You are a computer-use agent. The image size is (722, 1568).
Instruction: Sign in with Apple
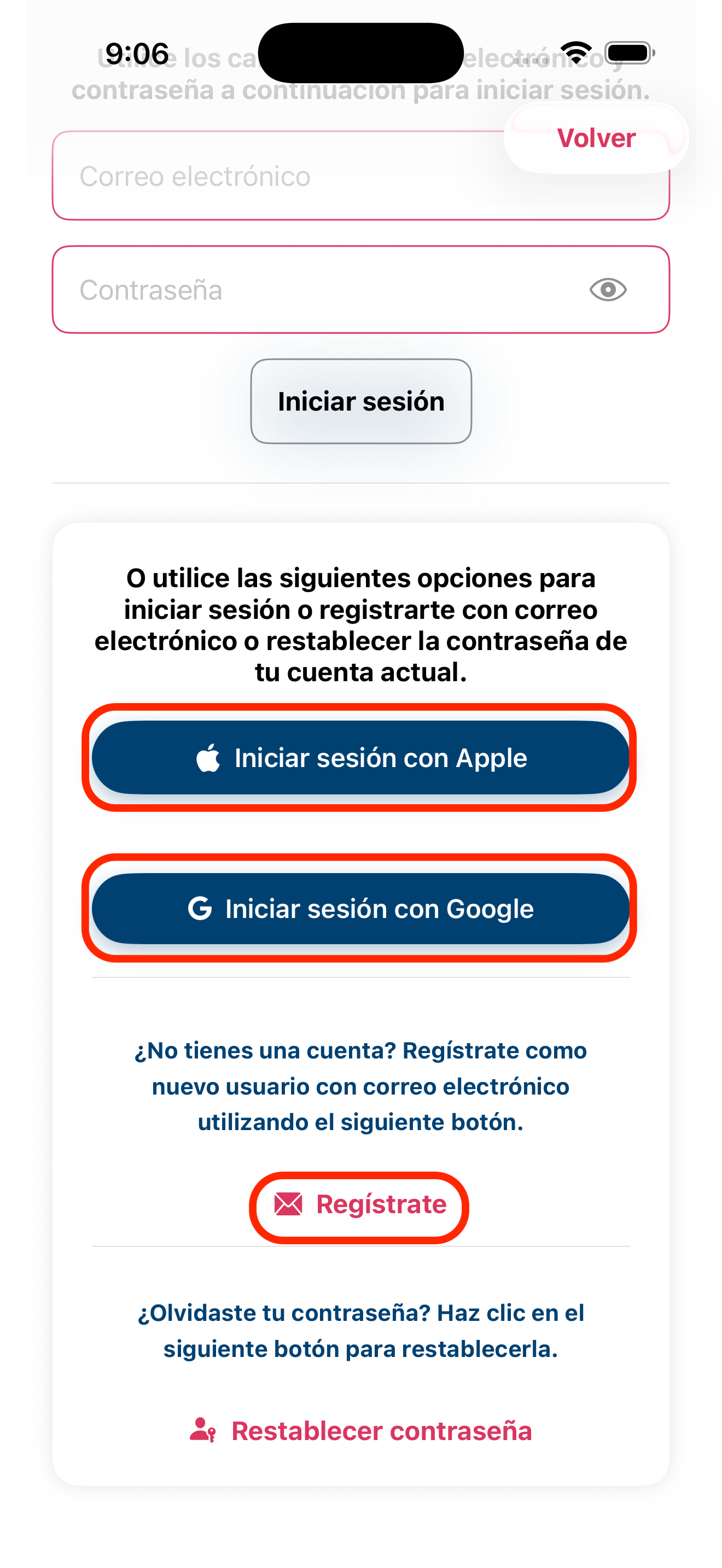(360, 758)
